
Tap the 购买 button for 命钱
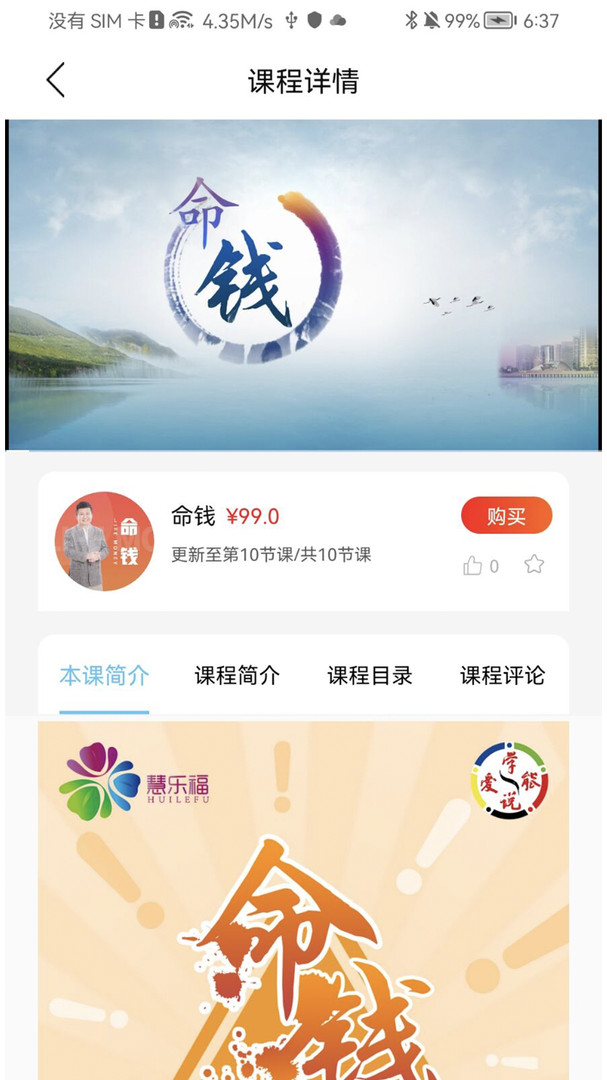click(506, 516)
